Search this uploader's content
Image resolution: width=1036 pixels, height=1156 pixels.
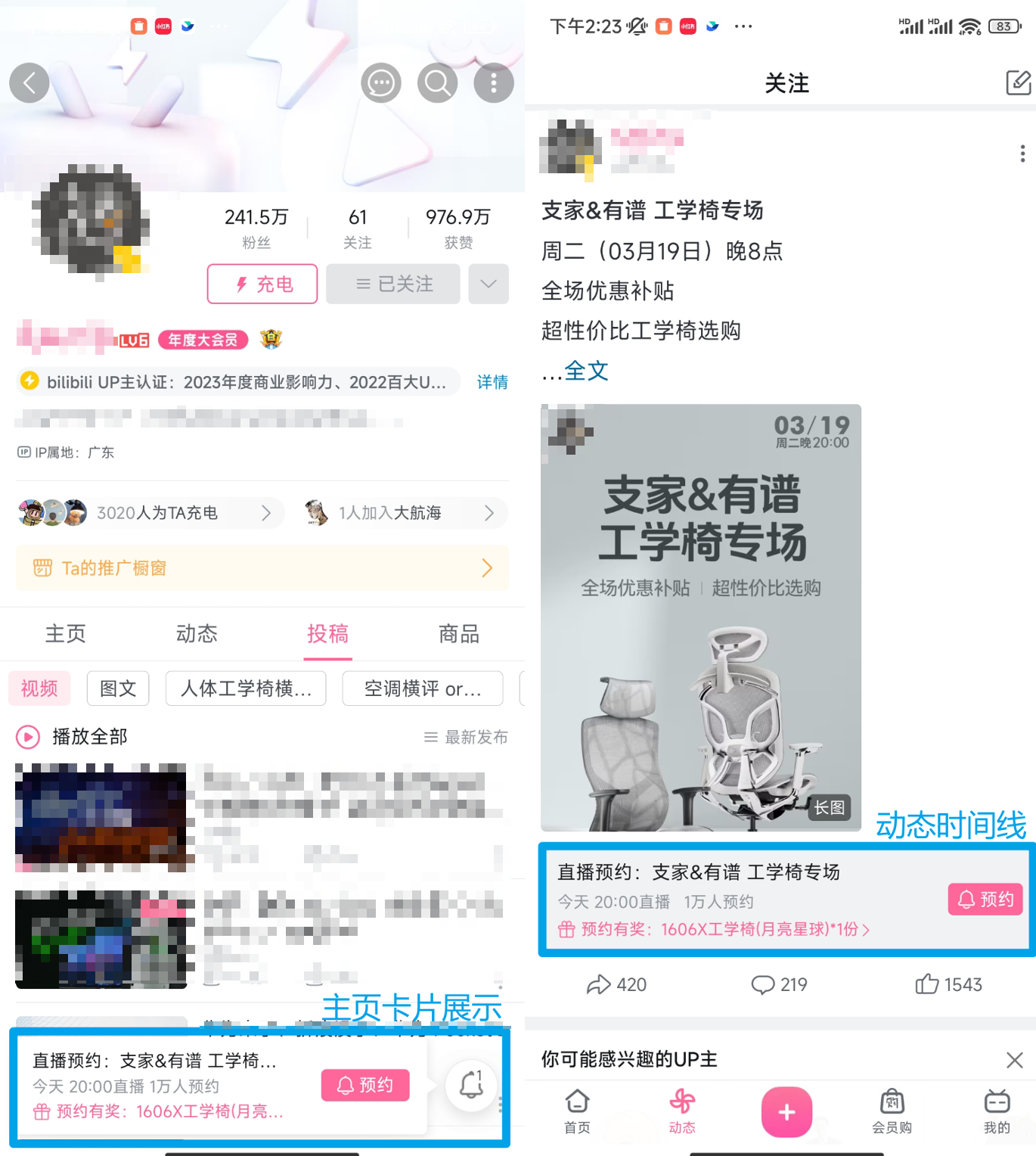click(x=437, y=82)
